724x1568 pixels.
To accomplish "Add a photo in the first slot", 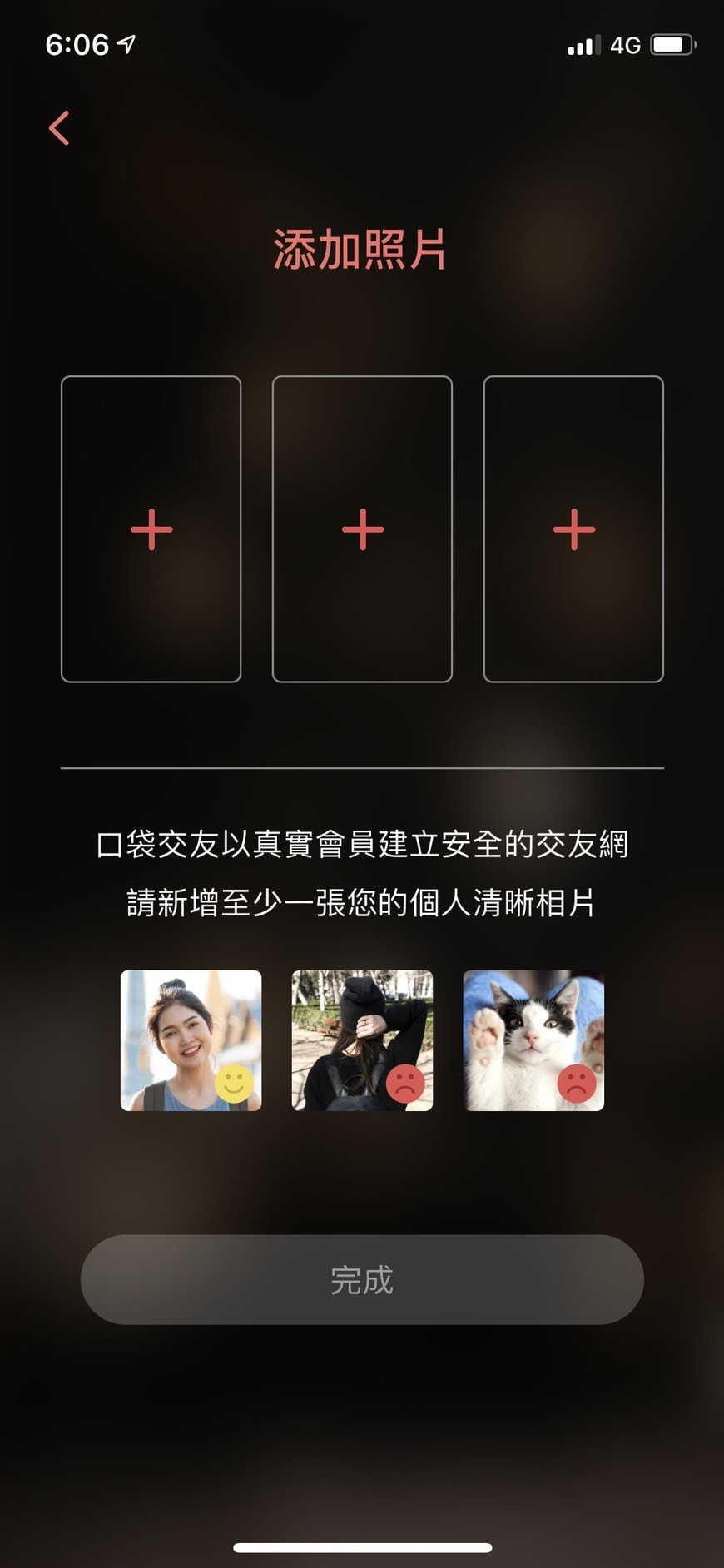I will pyautogui.click(x=151, y=529).
